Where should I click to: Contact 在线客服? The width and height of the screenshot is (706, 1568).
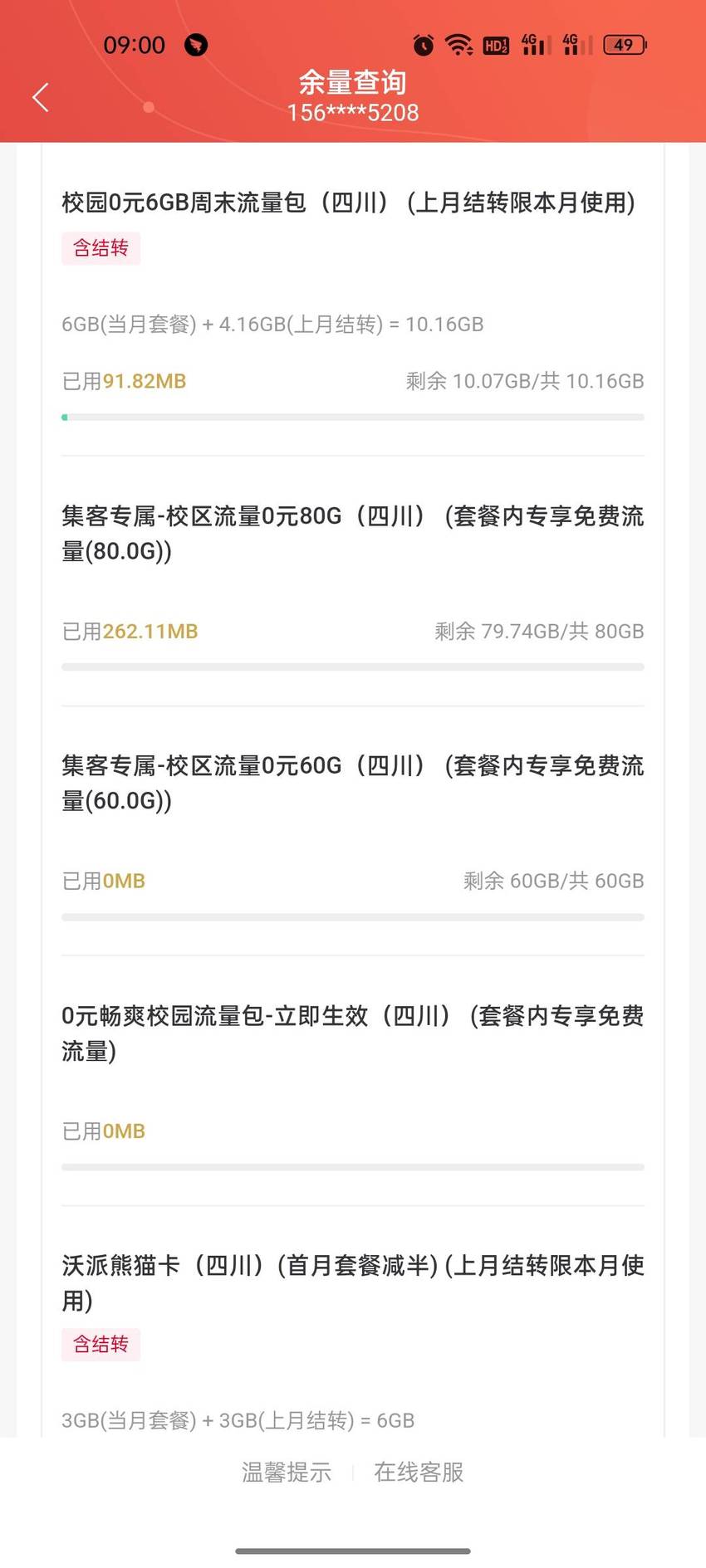419,1472
